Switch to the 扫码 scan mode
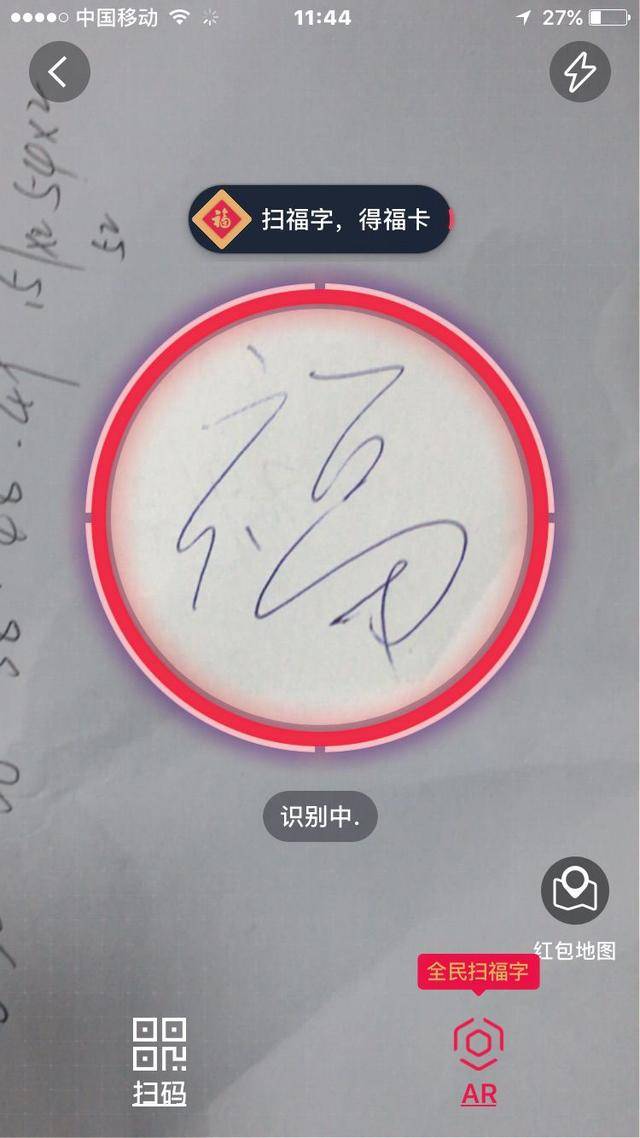The height and width of the screenshot is (1138, 640). (x=160, y=1060)
